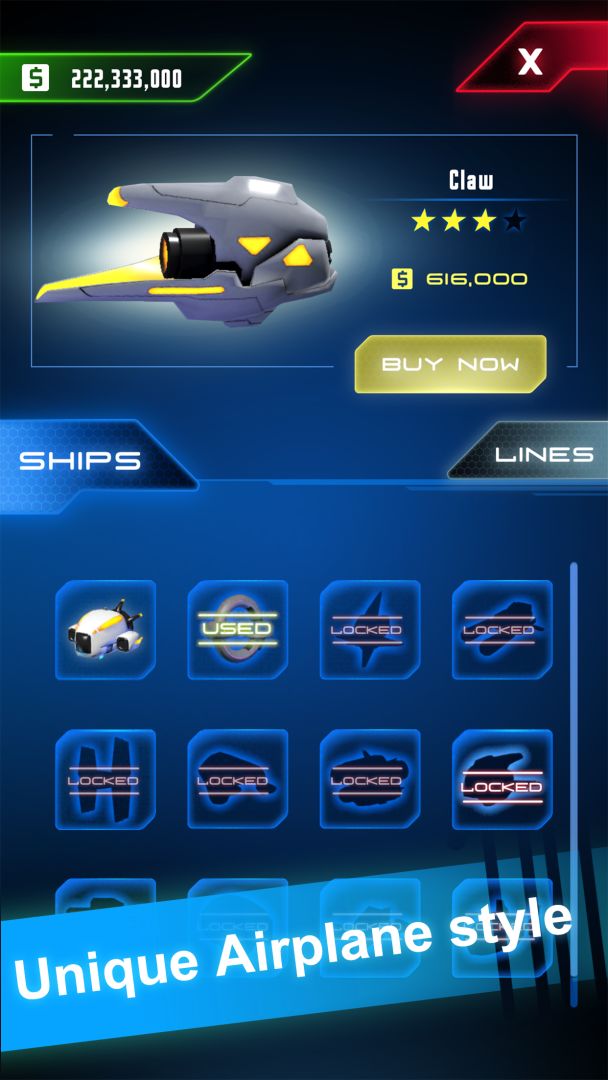This screenshot has width=608, height=1080.
Task: Select the Ships tab
Action: (90, 460)
